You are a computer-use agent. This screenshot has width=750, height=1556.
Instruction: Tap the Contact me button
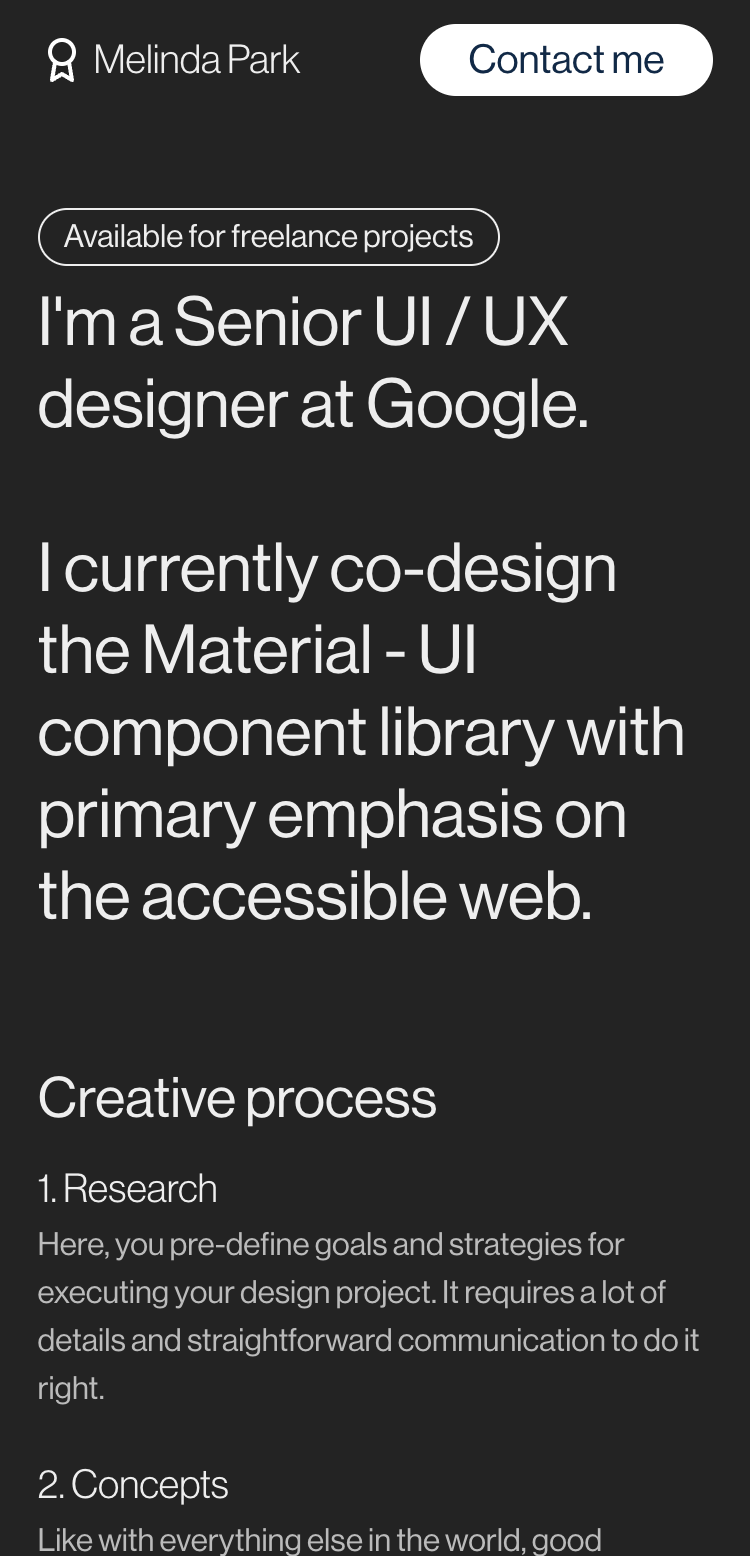click(x=566, y=60)
